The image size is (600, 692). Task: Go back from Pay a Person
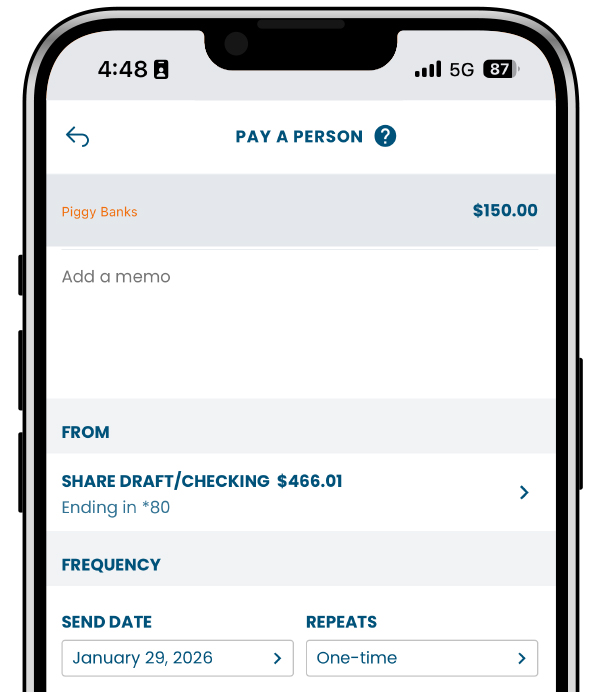[77, 137]
